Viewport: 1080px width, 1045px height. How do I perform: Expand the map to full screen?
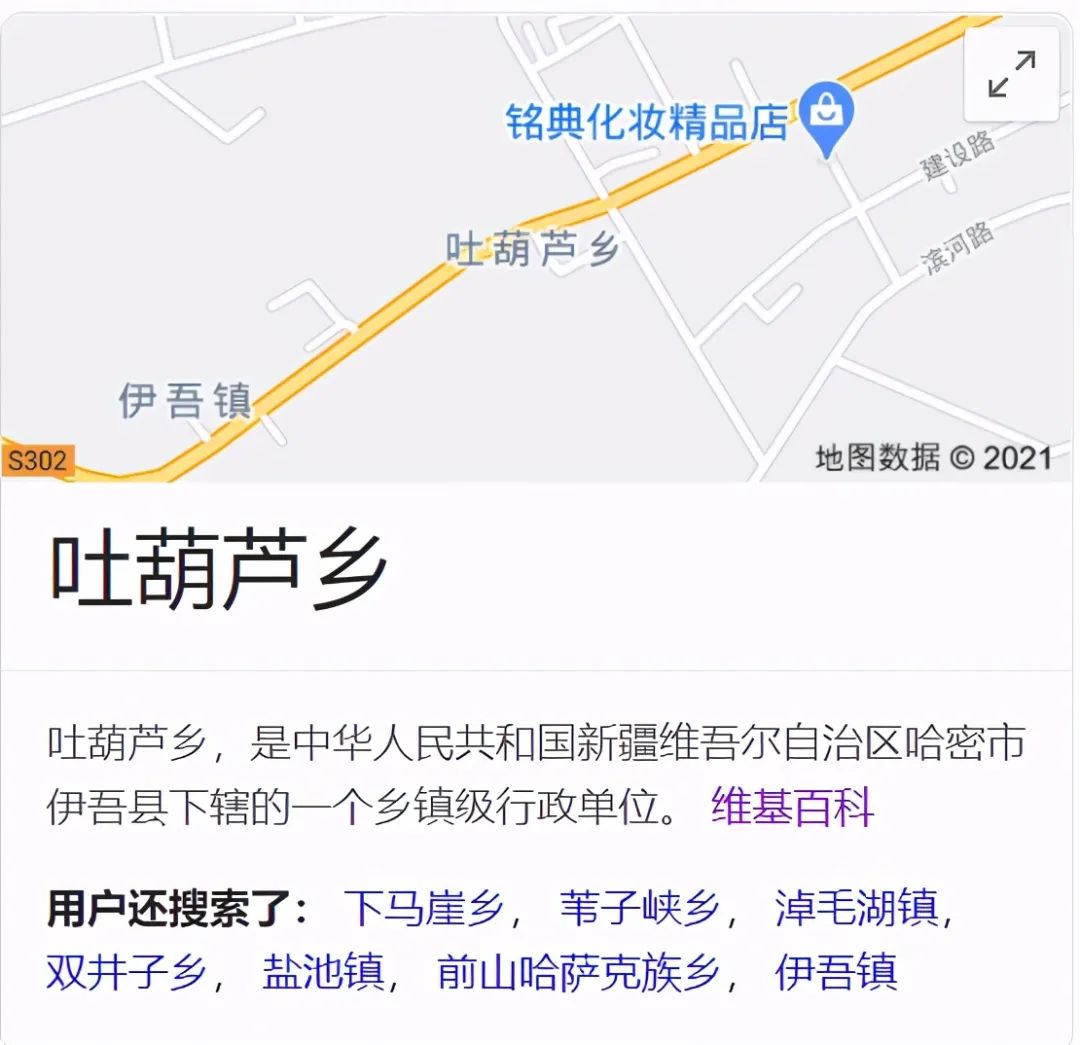pyautogui.click(x=1011, y=75)
